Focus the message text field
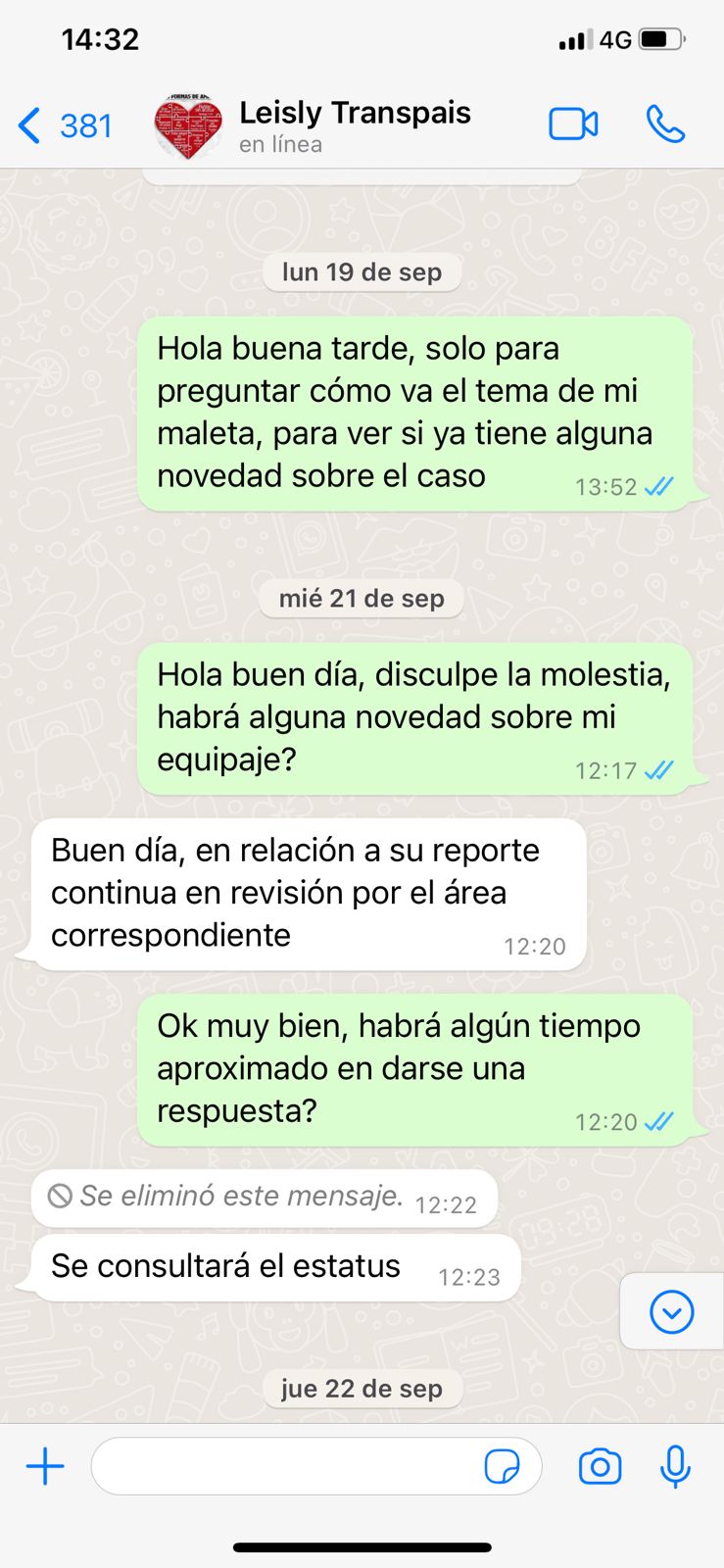 point(284,1467)
